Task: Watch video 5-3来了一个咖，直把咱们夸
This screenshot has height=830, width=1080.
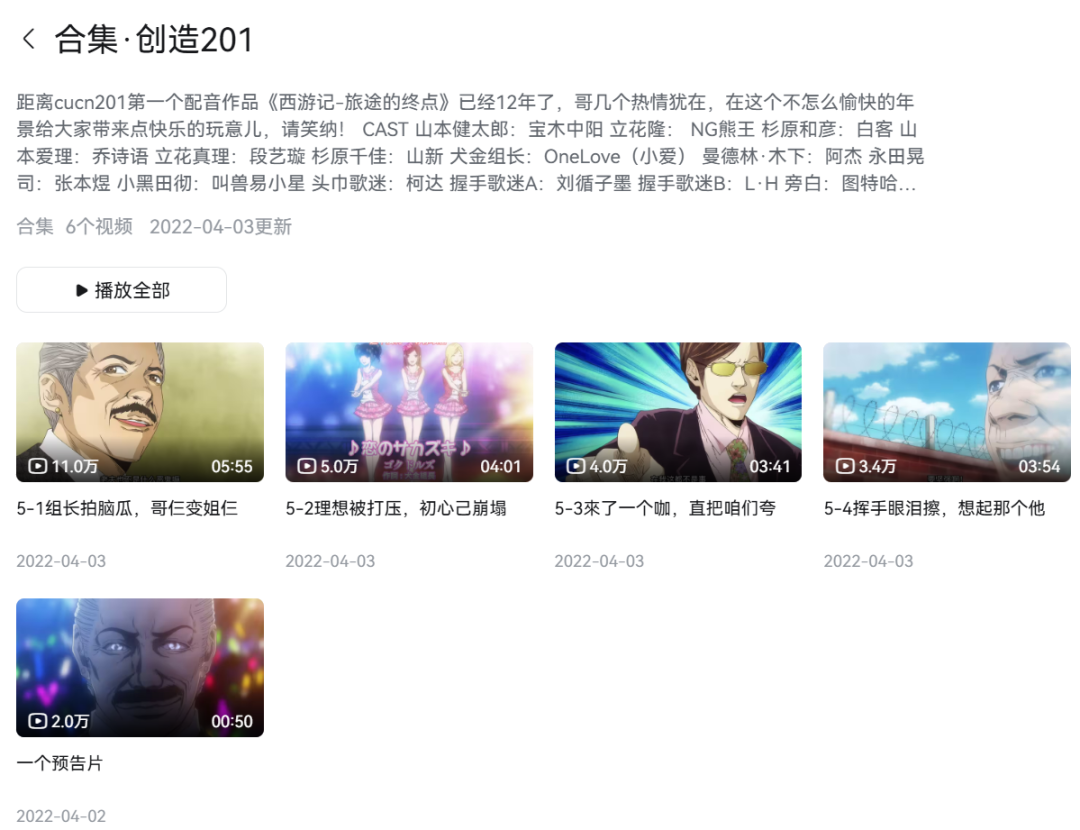Action: click(x=678, y=412)
